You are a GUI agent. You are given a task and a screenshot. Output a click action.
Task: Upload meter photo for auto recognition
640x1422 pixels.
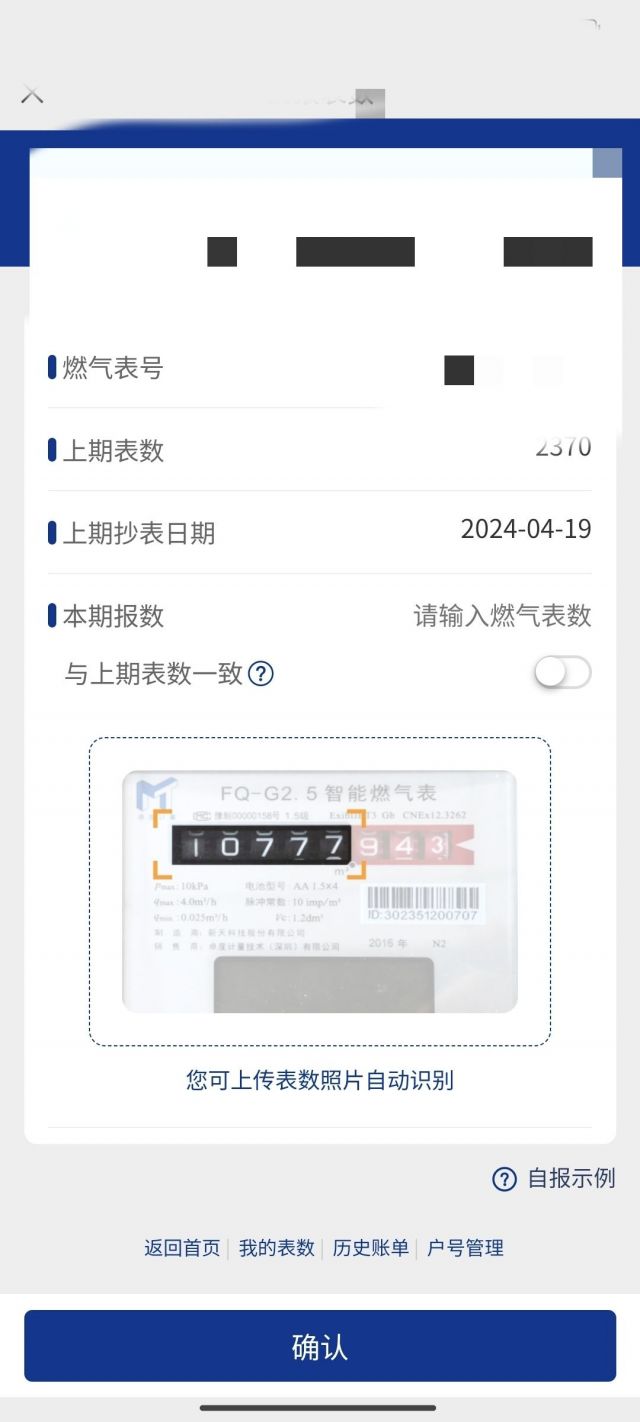pyautogui.click(x=320, y=892)
